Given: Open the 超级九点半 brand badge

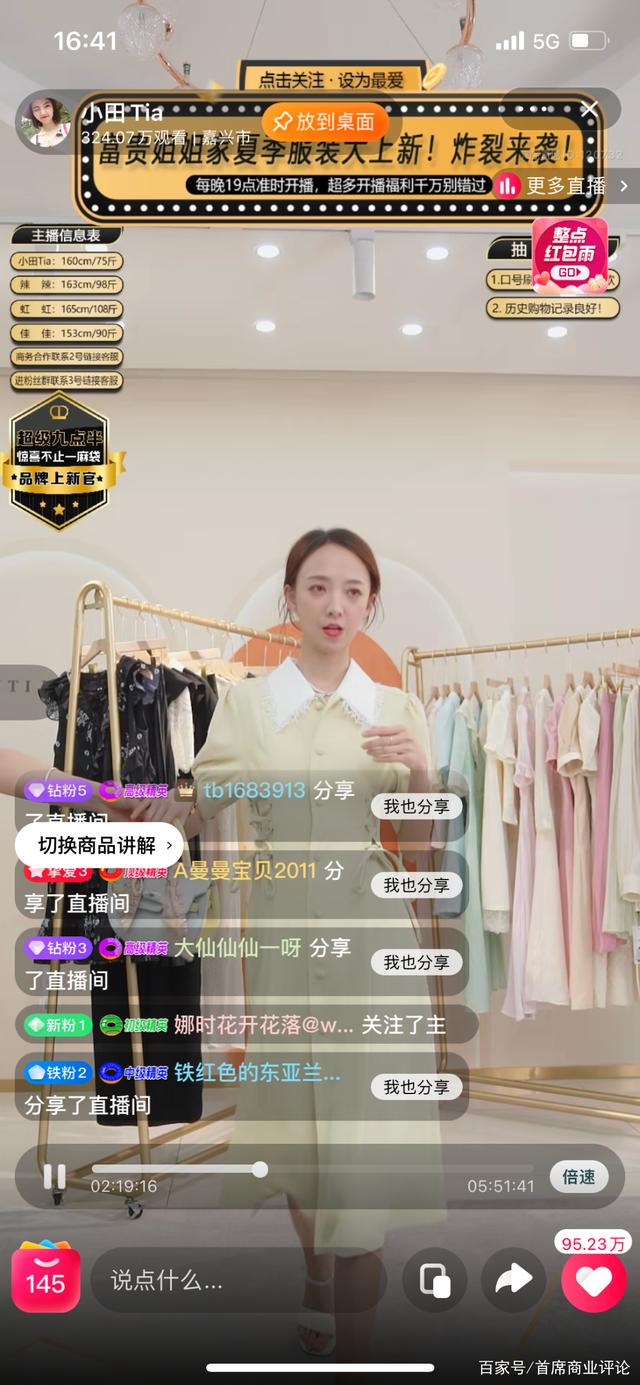Looking at the screenshot, I should pyautogui.click(x=60, y=459).
